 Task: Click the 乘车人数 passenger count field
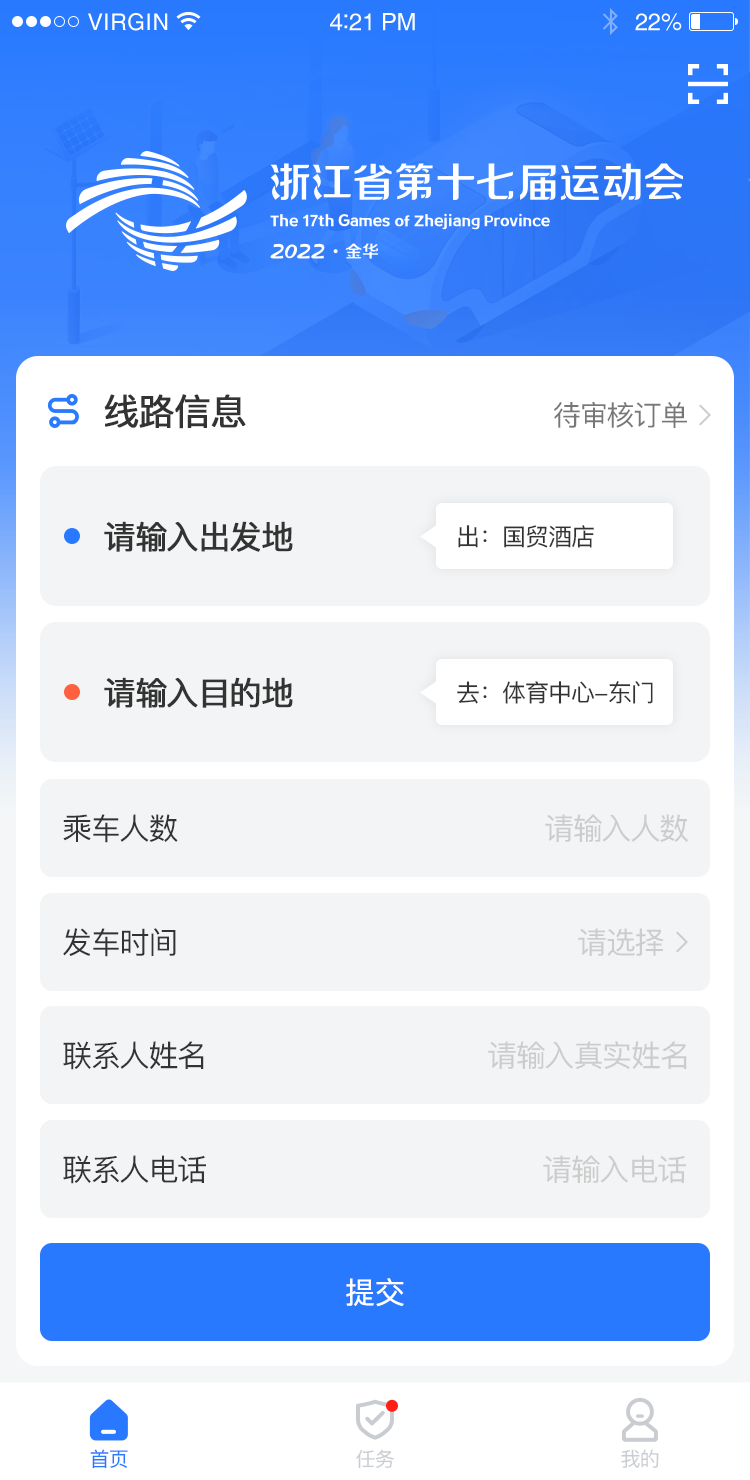374,828
